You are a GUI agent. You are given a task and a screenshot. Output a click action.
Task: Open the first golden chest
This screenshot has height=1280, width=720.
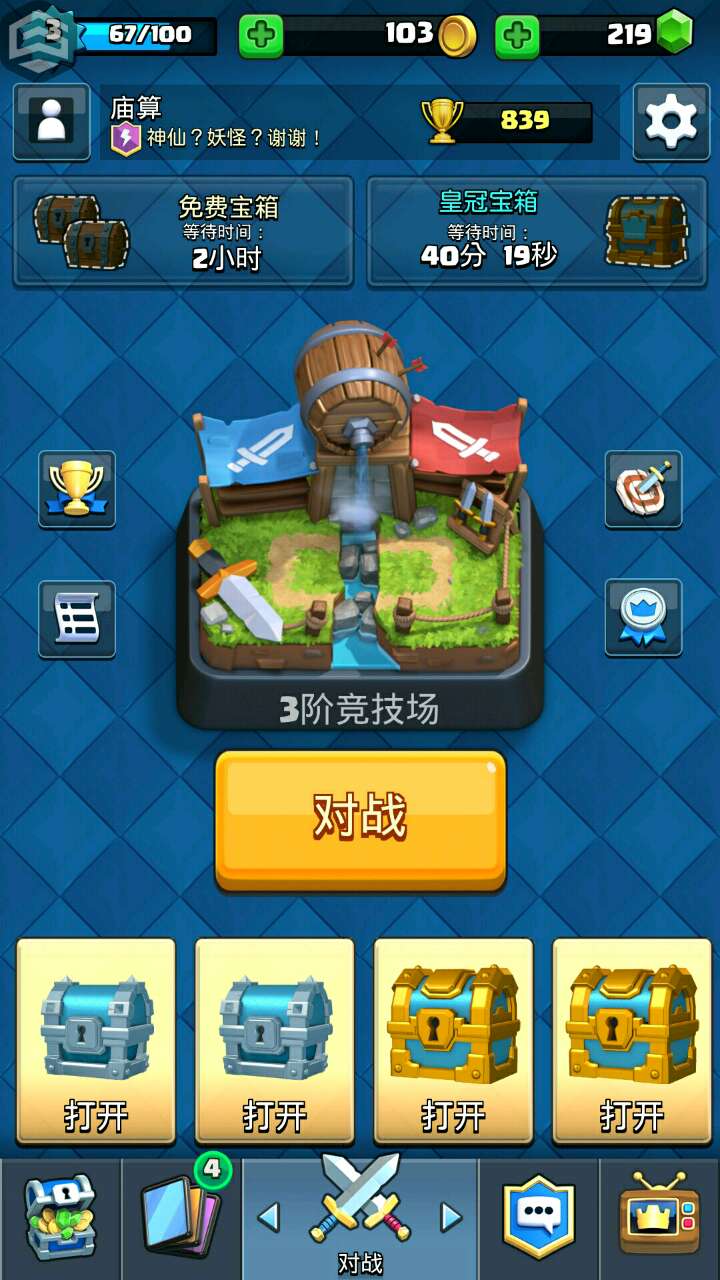click(453, 1040)
